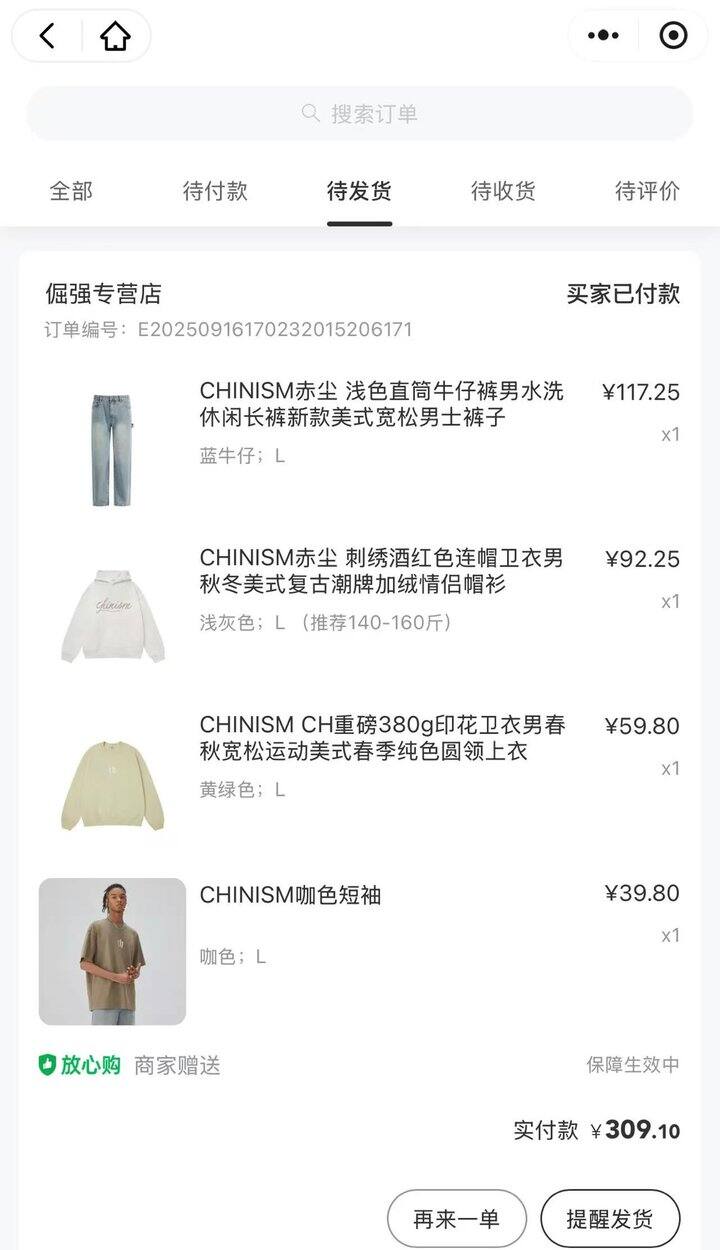Tap 提醒发货 to remind the seller
This screenshot has height=1250, width=720.
(x=609, y=1219)
